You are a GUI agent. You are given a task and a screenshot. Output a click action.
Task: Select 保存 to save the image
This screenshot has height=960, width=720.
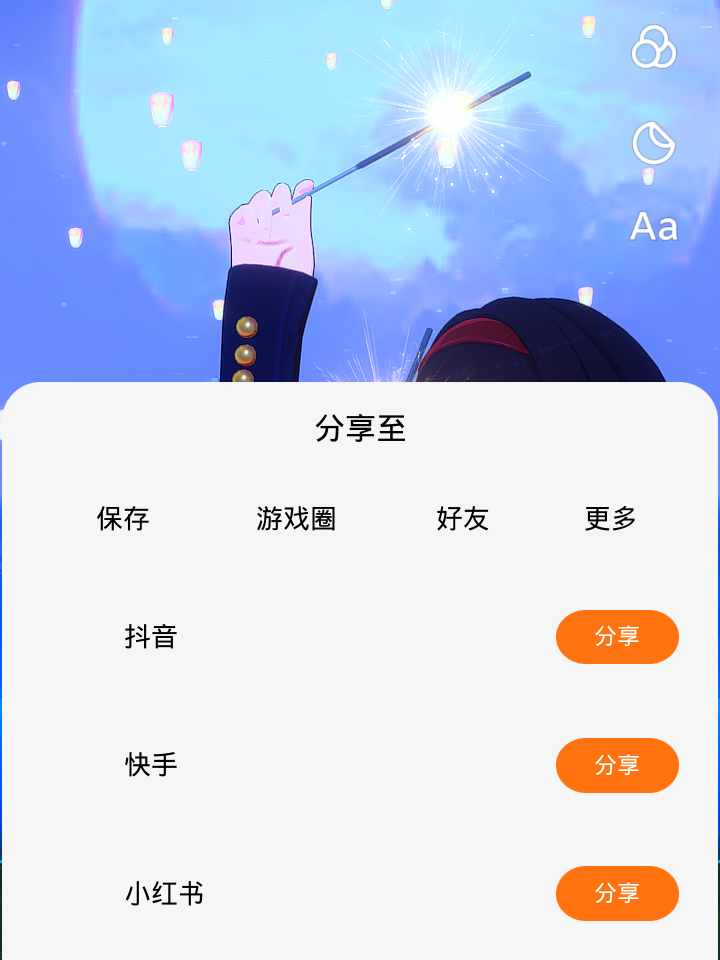[123, 518]
